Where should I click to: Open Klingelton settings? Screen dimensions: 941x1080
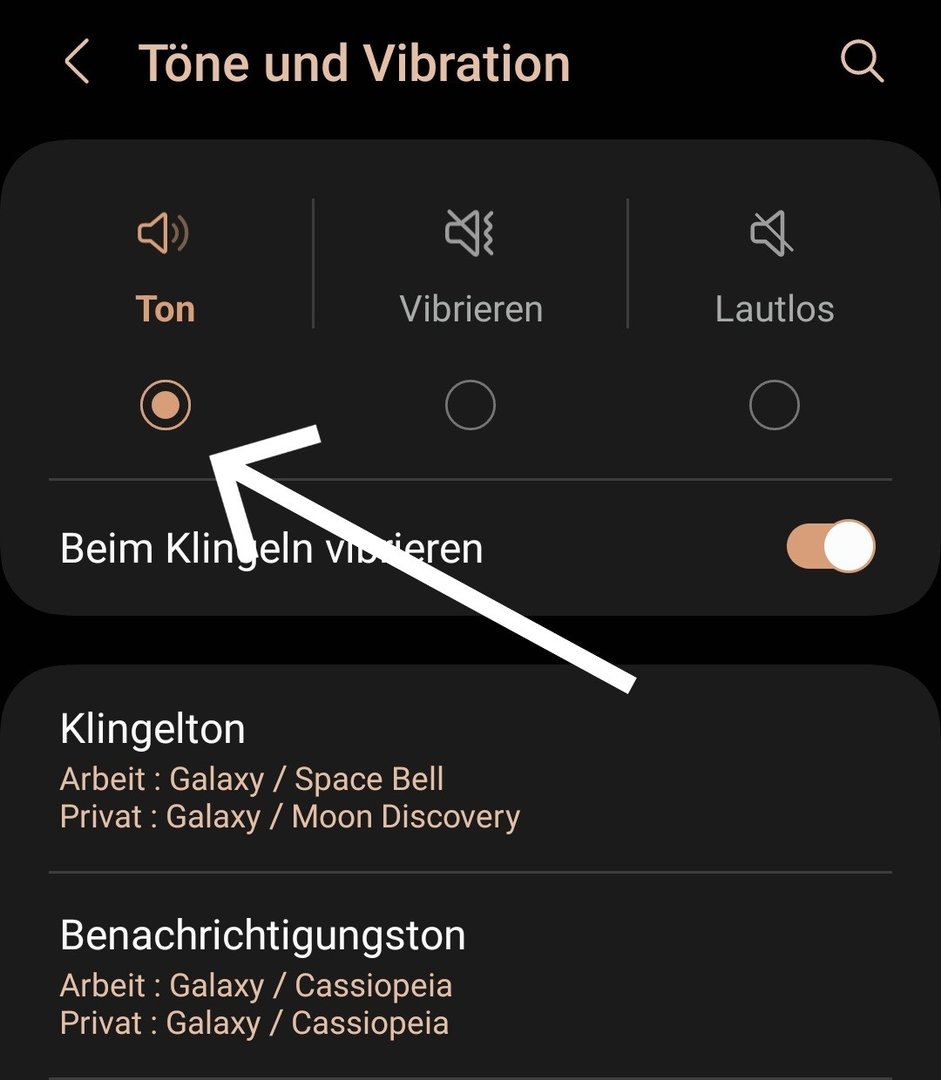pos(290,772)
